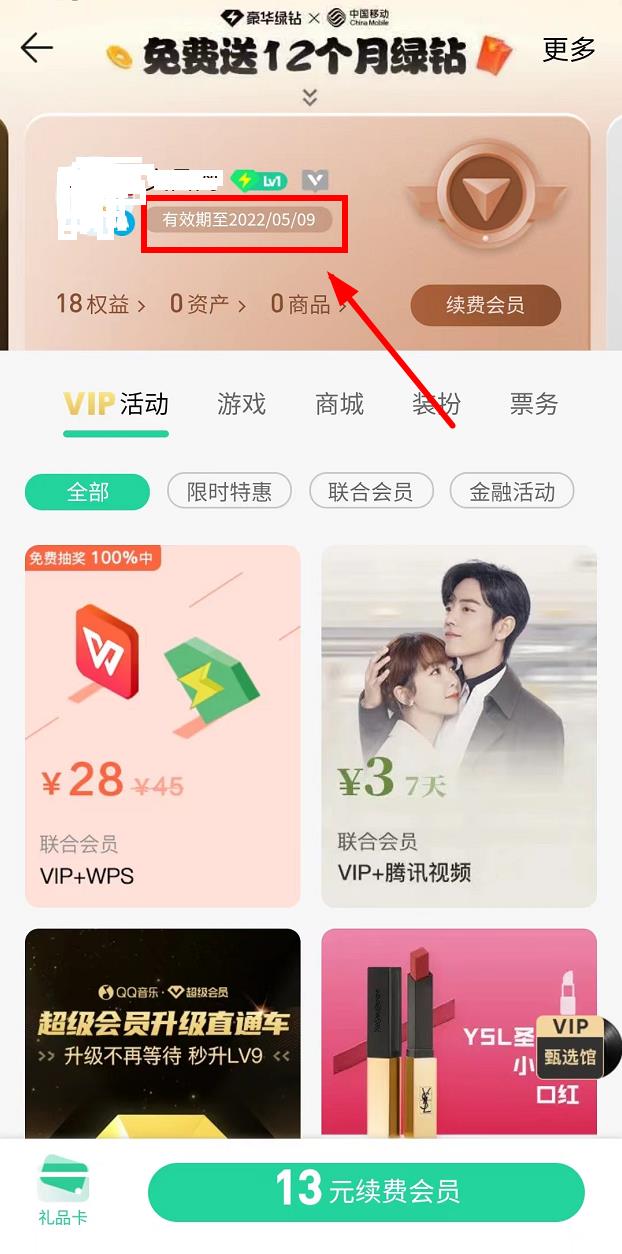Image resolution: width=622 pixels, height=1254 pixels.
Task: Tap the 续费会员 button on the membership card
Action: [485, 305]
